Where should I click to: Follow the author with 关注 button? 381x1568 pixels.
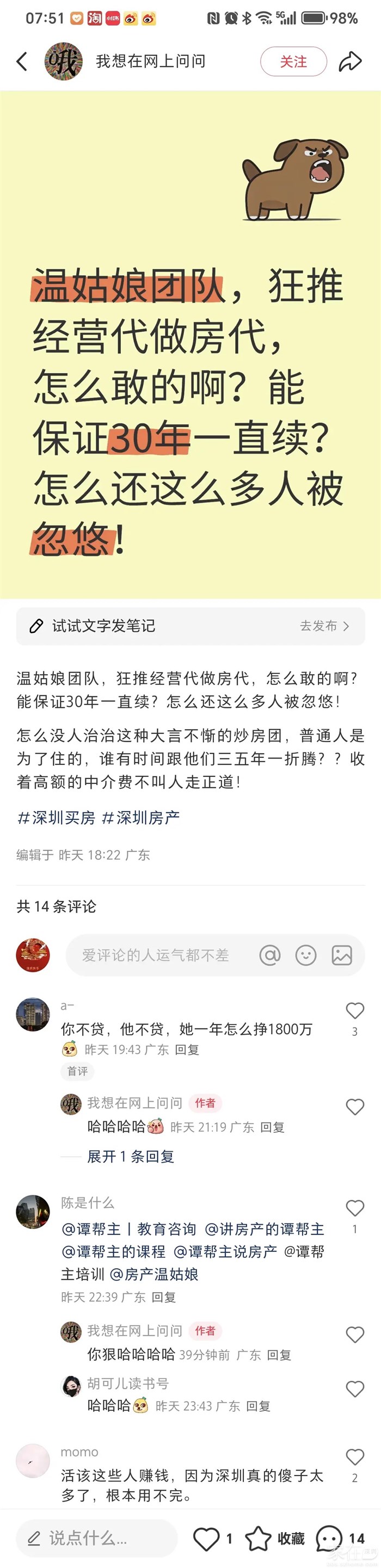click(x=293, y=61)
